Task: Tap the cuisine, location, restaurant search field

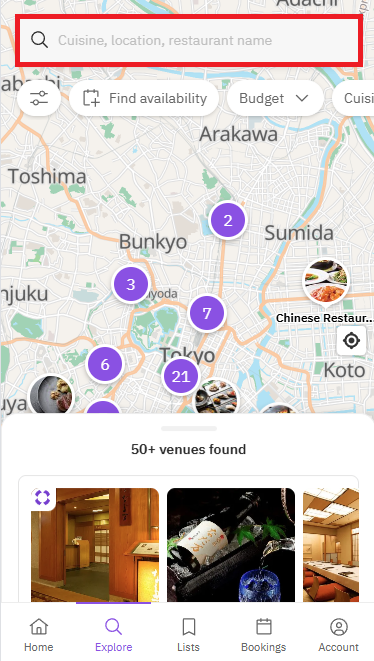Action: (188, 40)
